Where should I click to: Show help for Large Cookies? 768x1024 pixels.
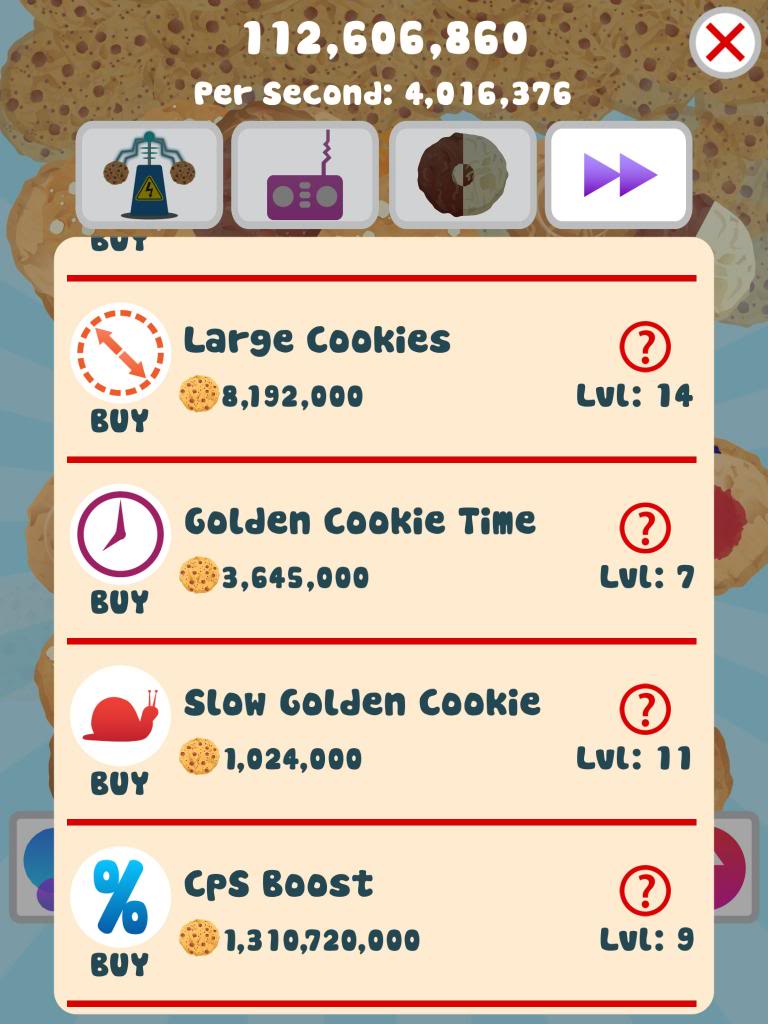pos(645,346)
